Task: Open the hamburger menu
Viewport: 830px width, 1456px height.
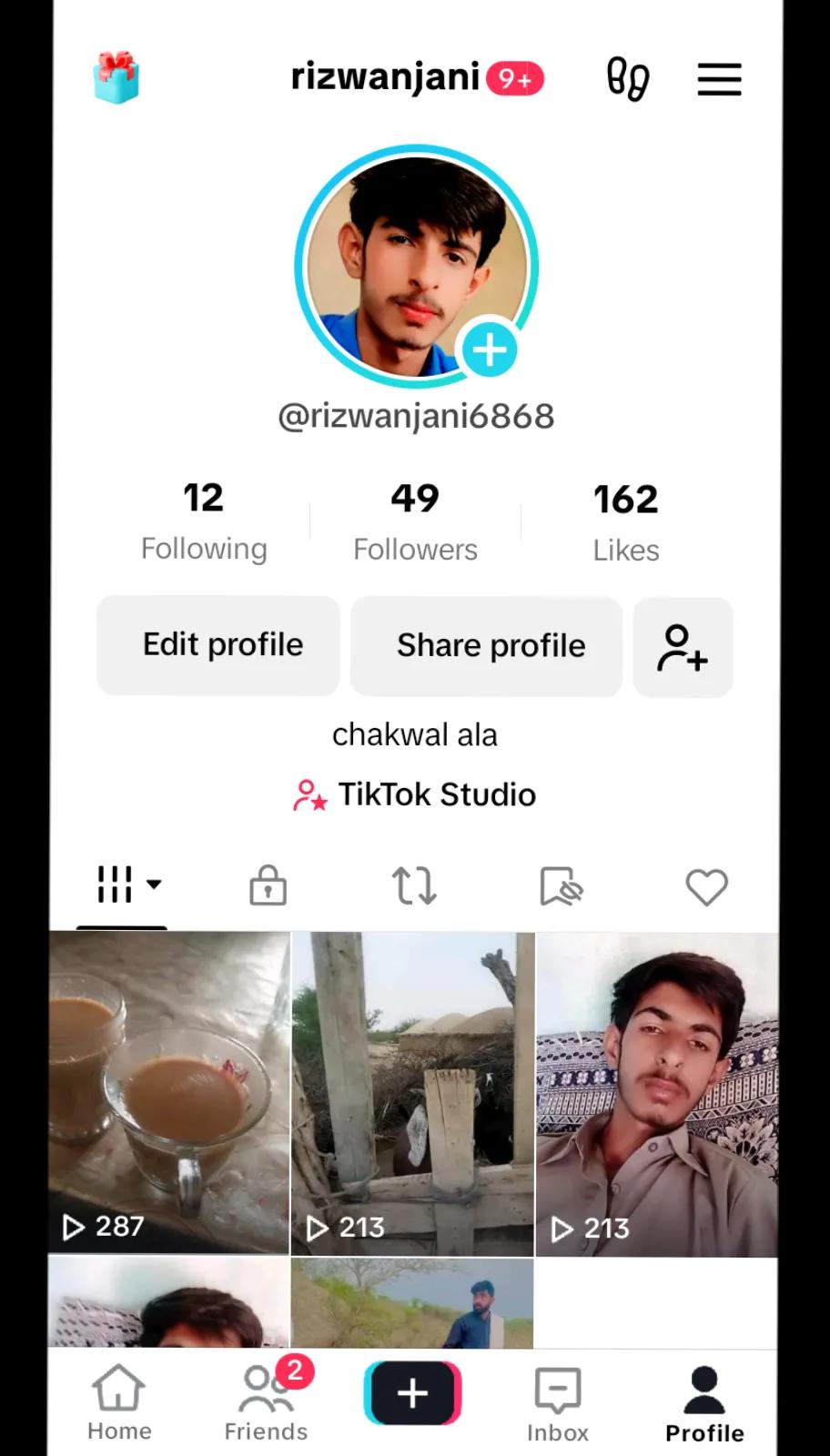Action: 719,79
